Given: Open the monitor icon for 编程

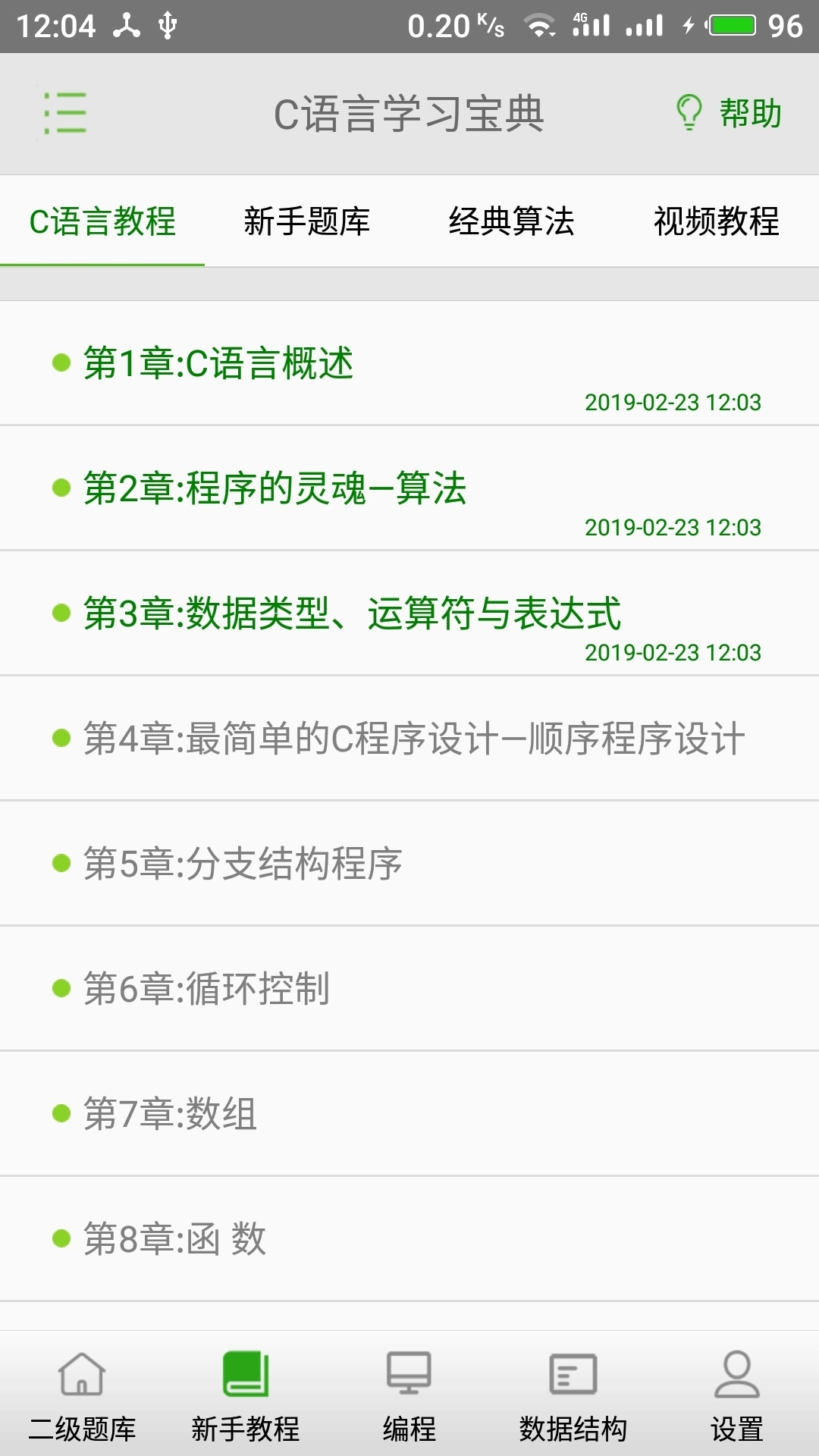Looking at the screenshot, I should (x=409, y=1373).
